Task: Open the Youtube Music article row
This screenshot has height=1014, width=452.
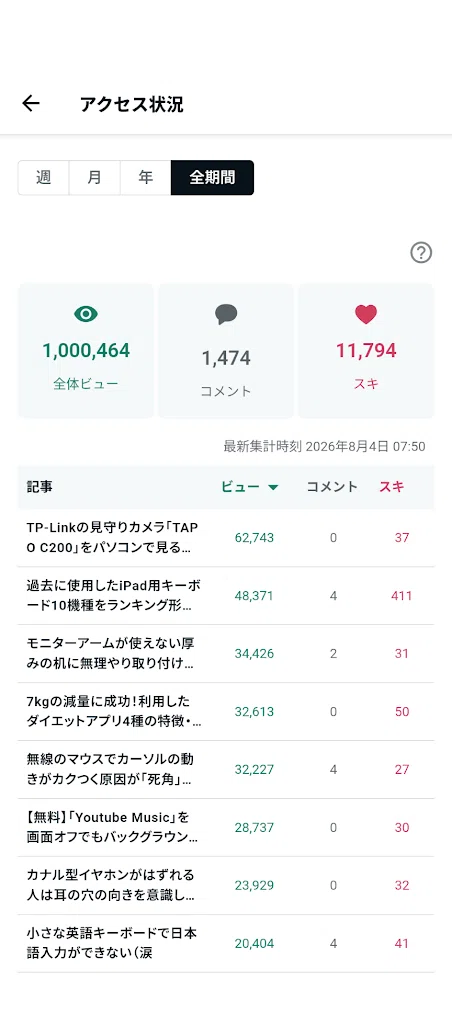Action: pyautogui.click(x=226, y=828)
